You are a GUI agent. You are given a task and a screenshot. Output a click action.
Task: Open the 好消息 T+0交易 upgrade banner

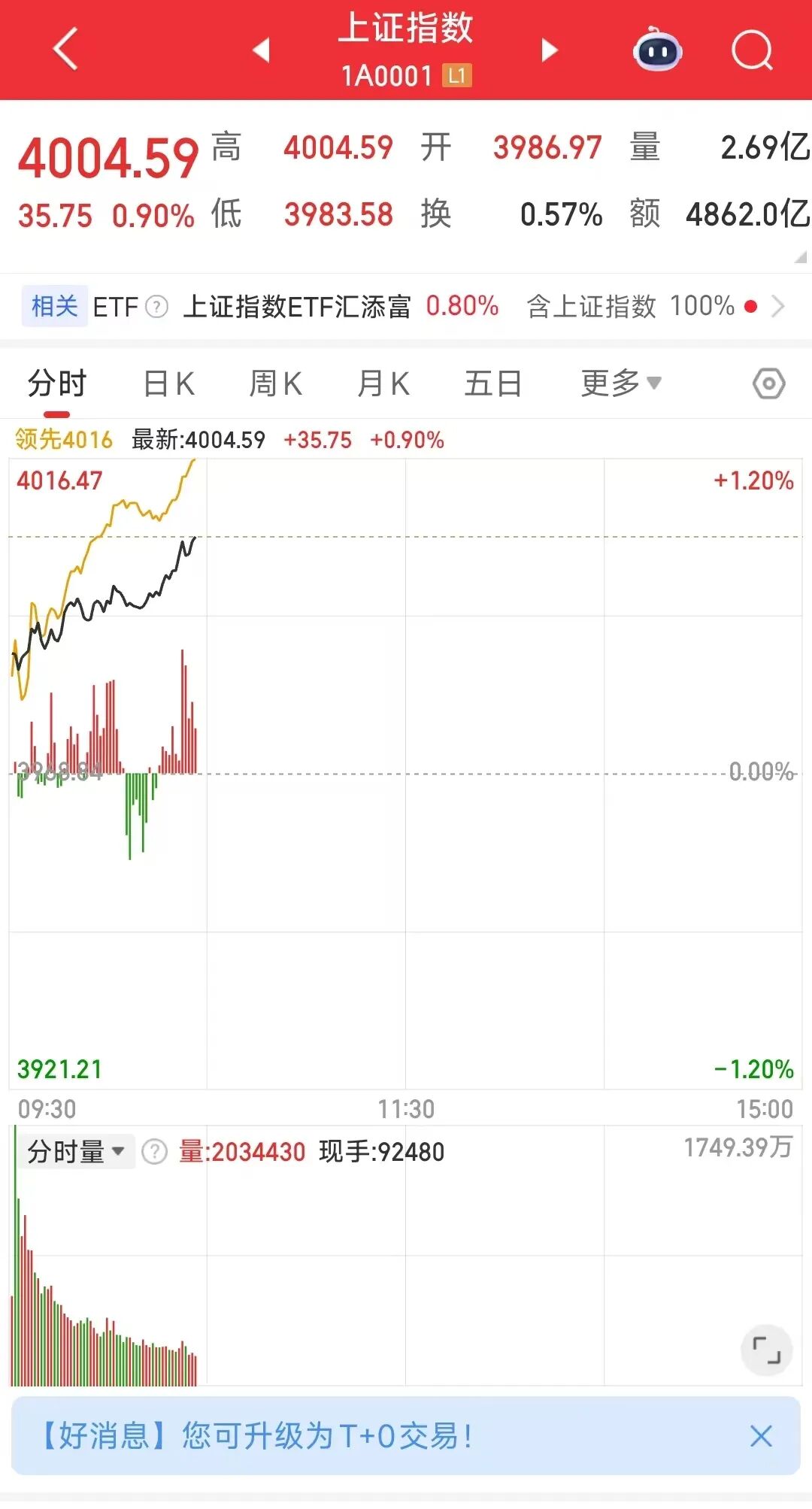tap(256, 1436)
